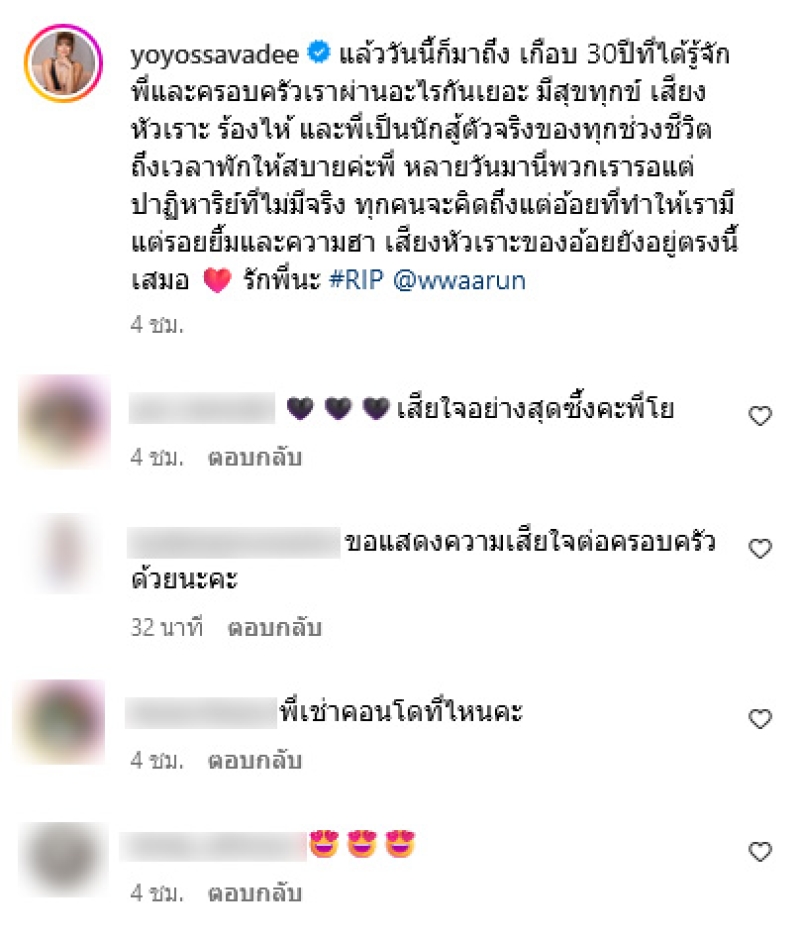Screen dimensions: 800x941
Task: Reply to the 32 นาที comment
Action: pos(274,628)
